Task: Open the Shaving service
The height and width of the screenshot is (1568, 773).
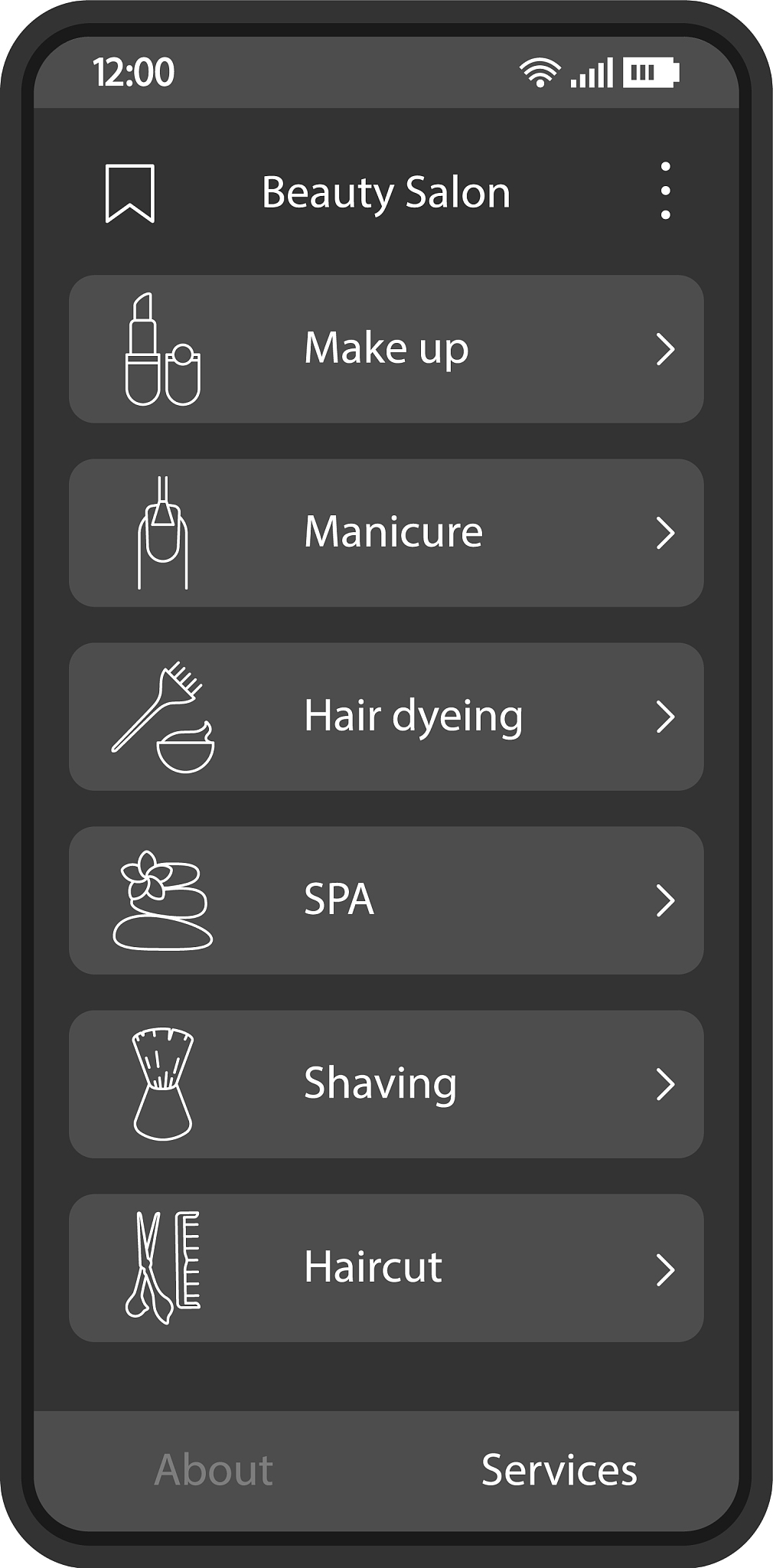Action: pos(386,1084)
